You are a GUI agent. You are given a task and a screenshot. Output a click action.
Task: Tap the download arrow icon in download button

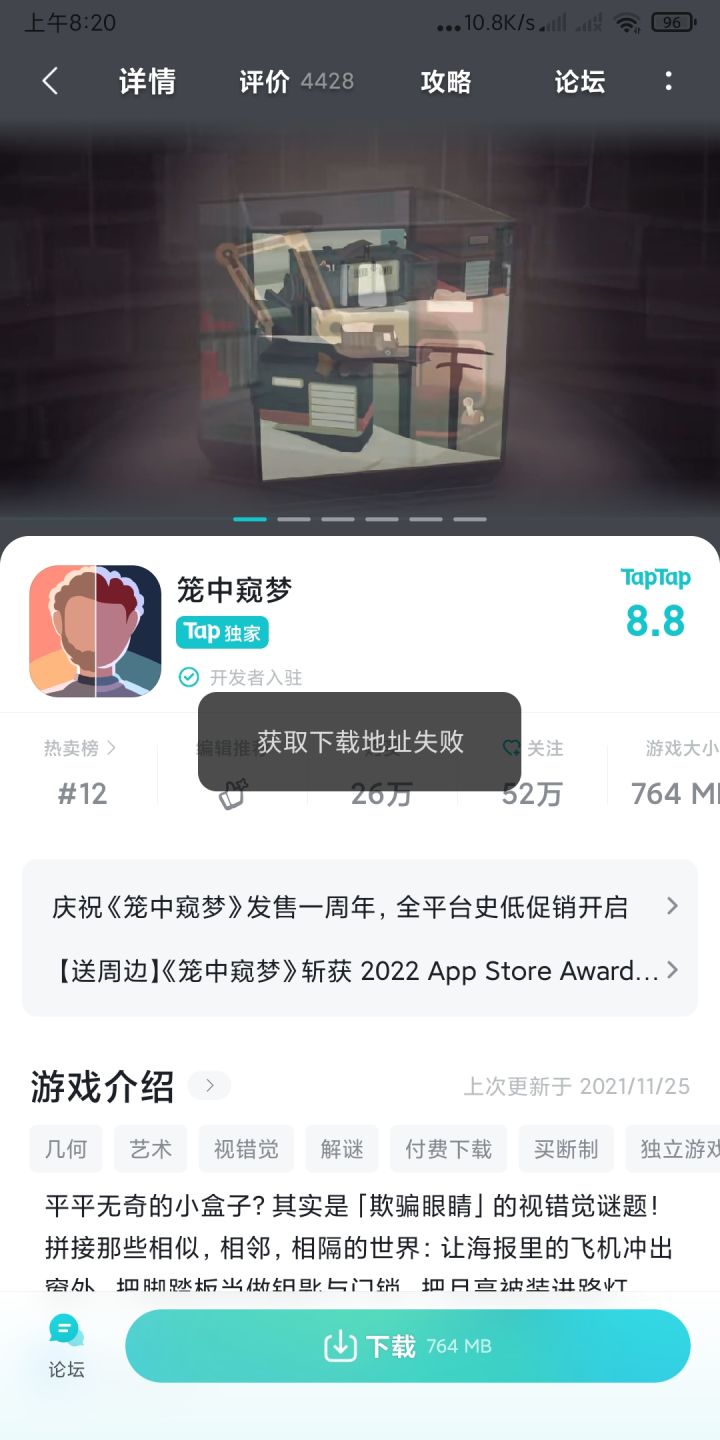341,1345
